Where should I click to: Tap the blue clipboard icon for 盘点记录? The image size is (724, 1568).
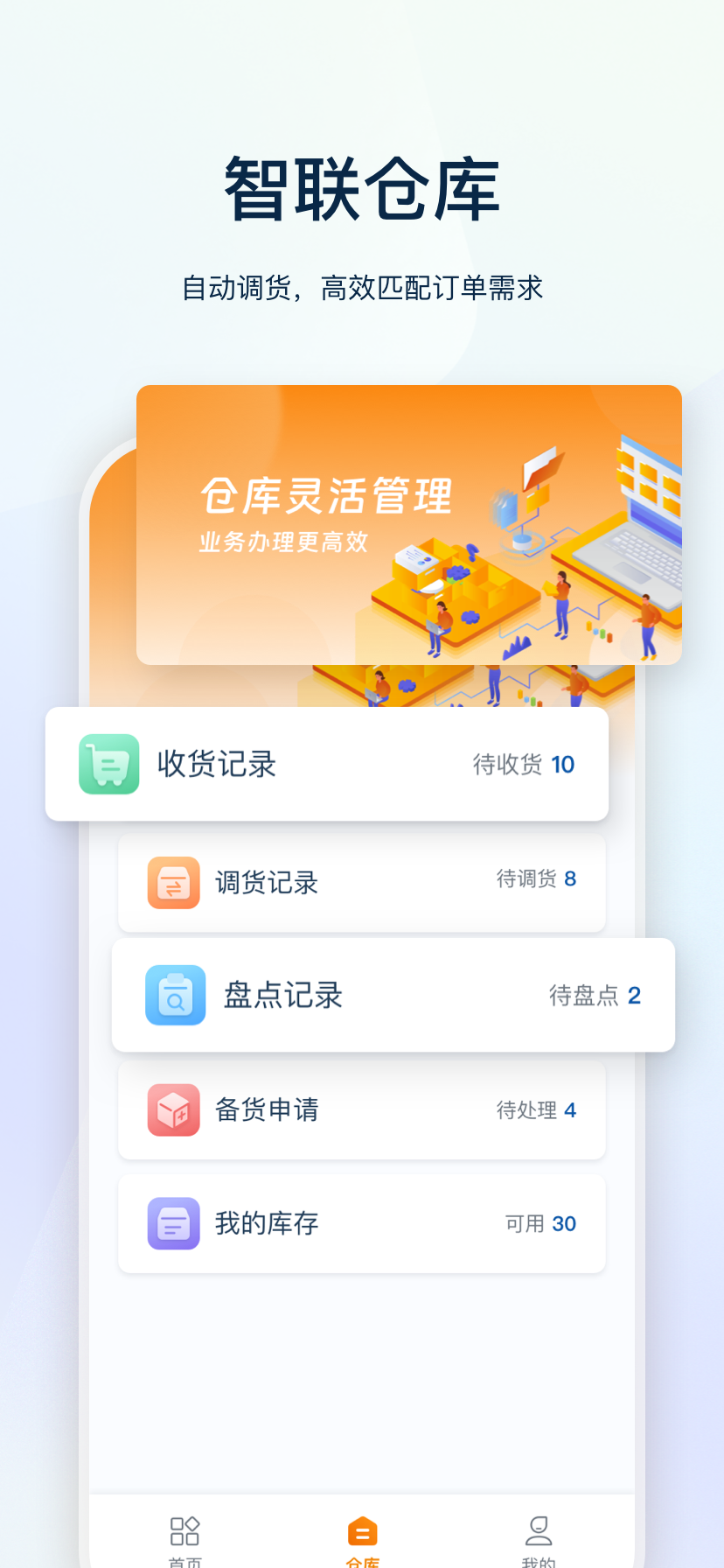(175, 995)
